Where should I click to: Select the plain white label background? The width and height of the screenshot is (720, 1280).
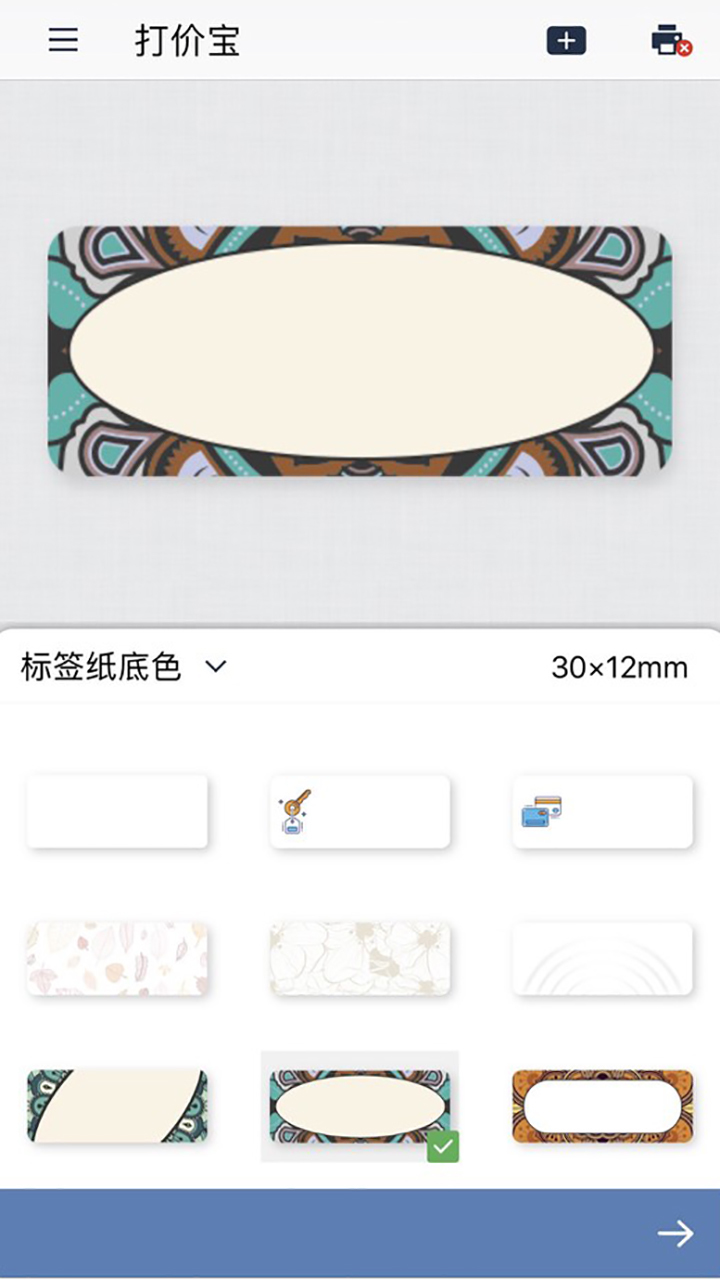point(117,811)
